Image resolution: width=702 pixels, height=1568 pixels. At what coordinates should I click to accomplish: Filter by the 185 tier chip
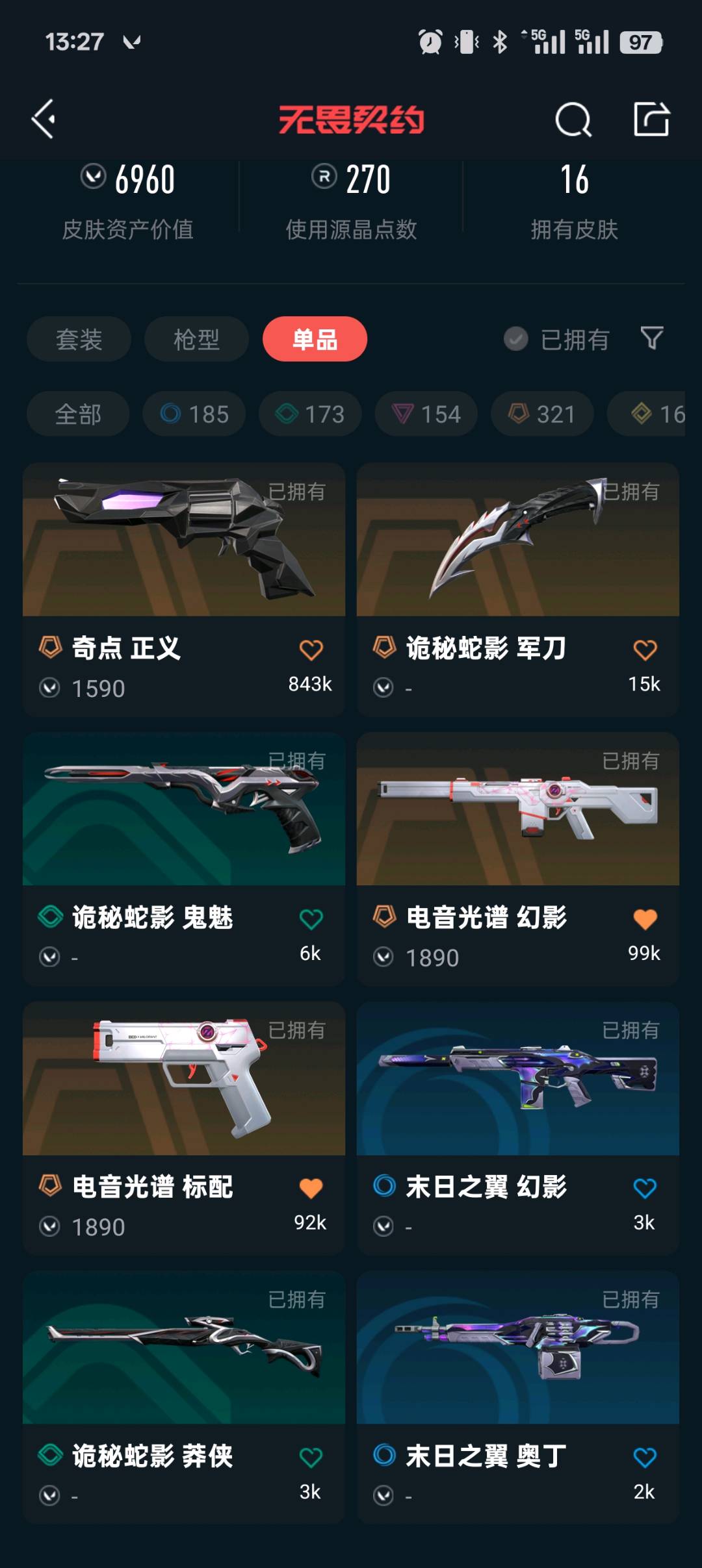[x=194, y=414]
